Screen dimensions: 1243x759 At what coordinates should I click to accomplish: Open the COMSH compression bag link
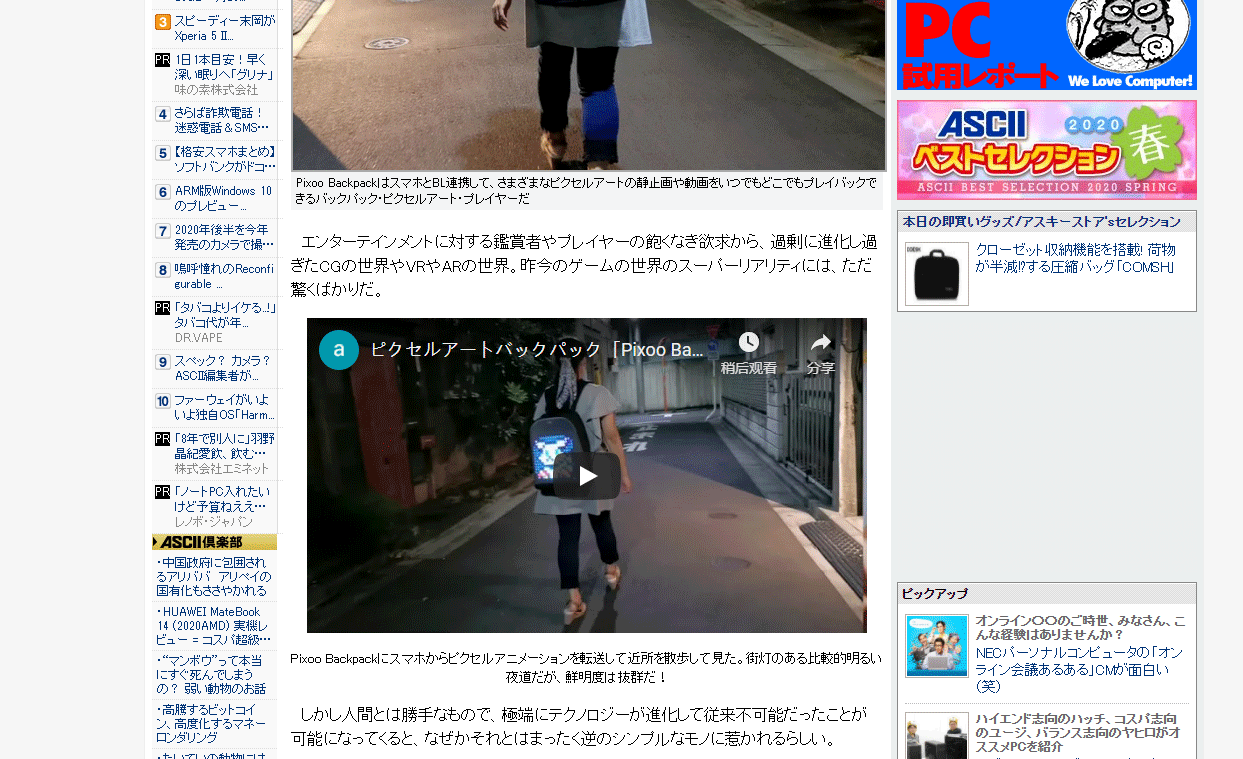1075,258
